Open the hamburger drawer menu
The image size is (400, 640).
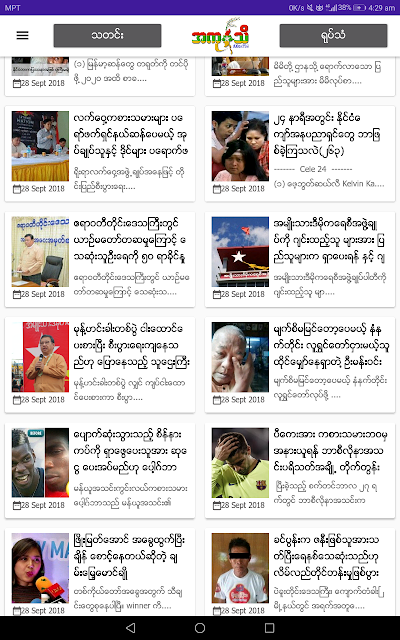22,36
